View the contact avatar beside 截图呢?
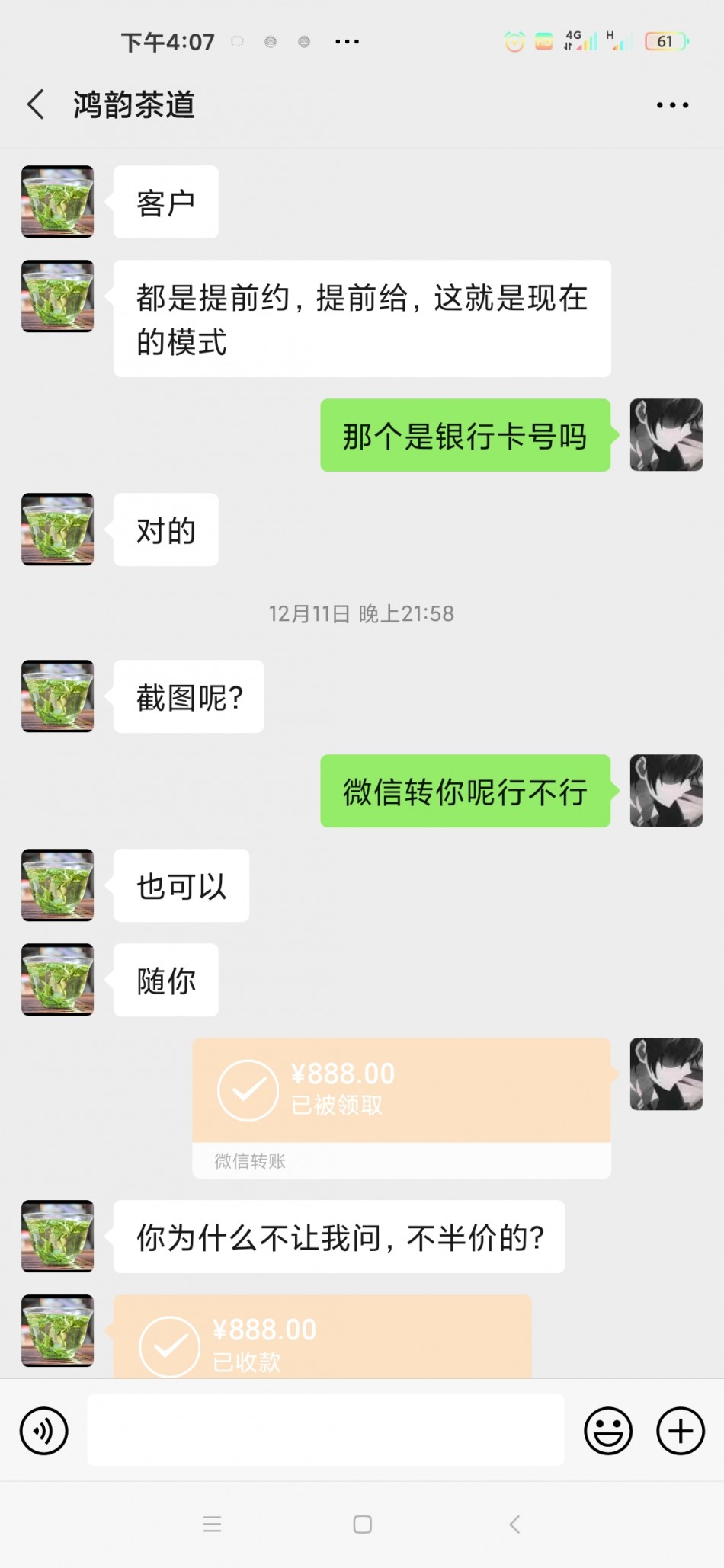Screen dimensions: 724x1568 [58, 696]
